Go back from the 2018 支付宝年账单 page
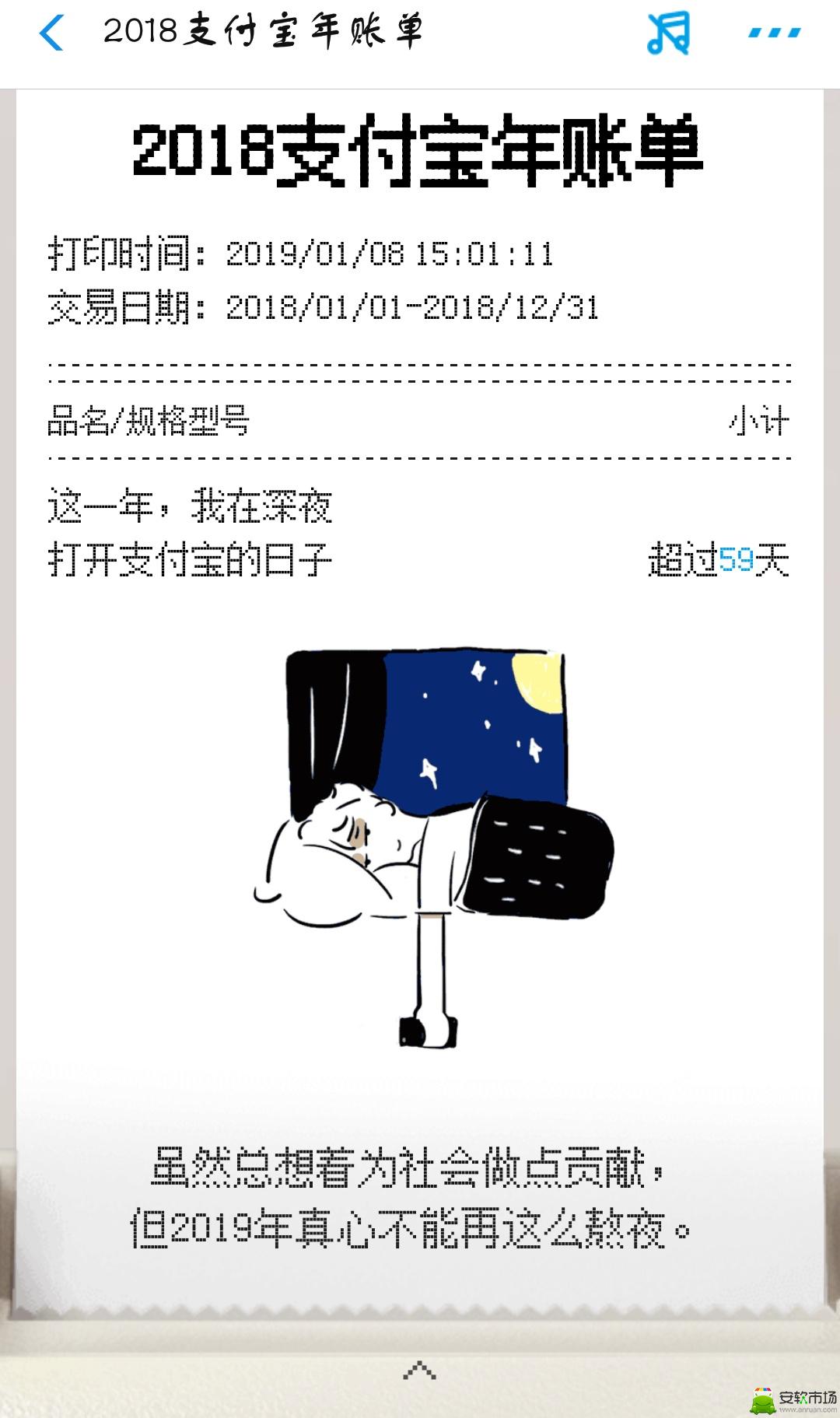This screenshot has height=1418, width=840. (51, 33)
